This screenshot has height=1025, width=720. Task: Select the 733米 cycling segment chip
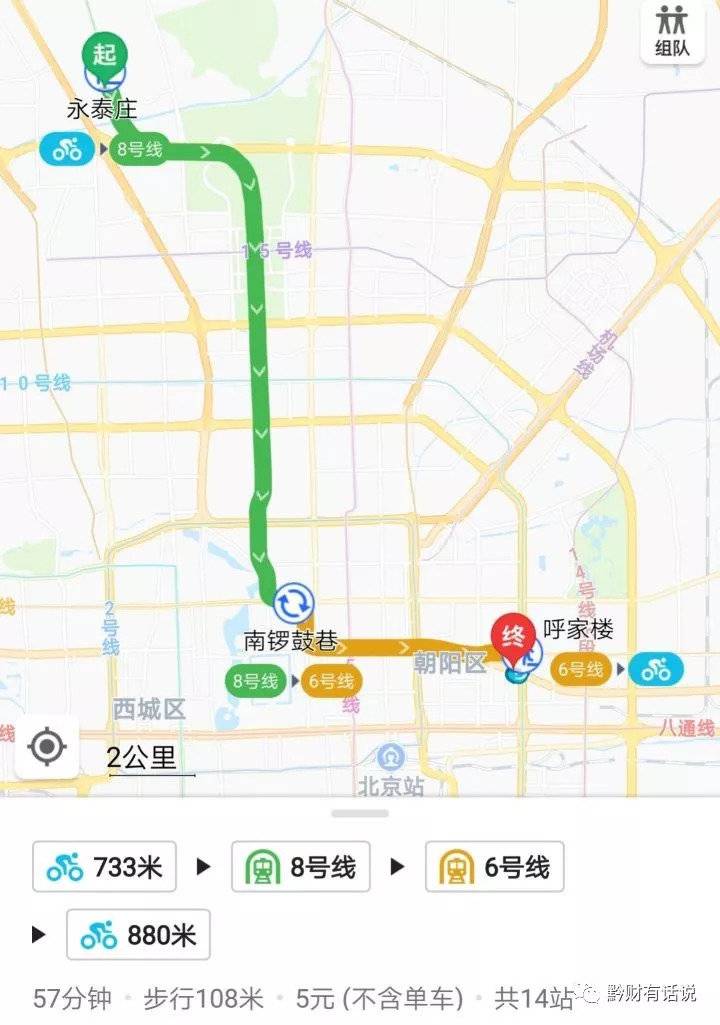(x=104, y=867)
